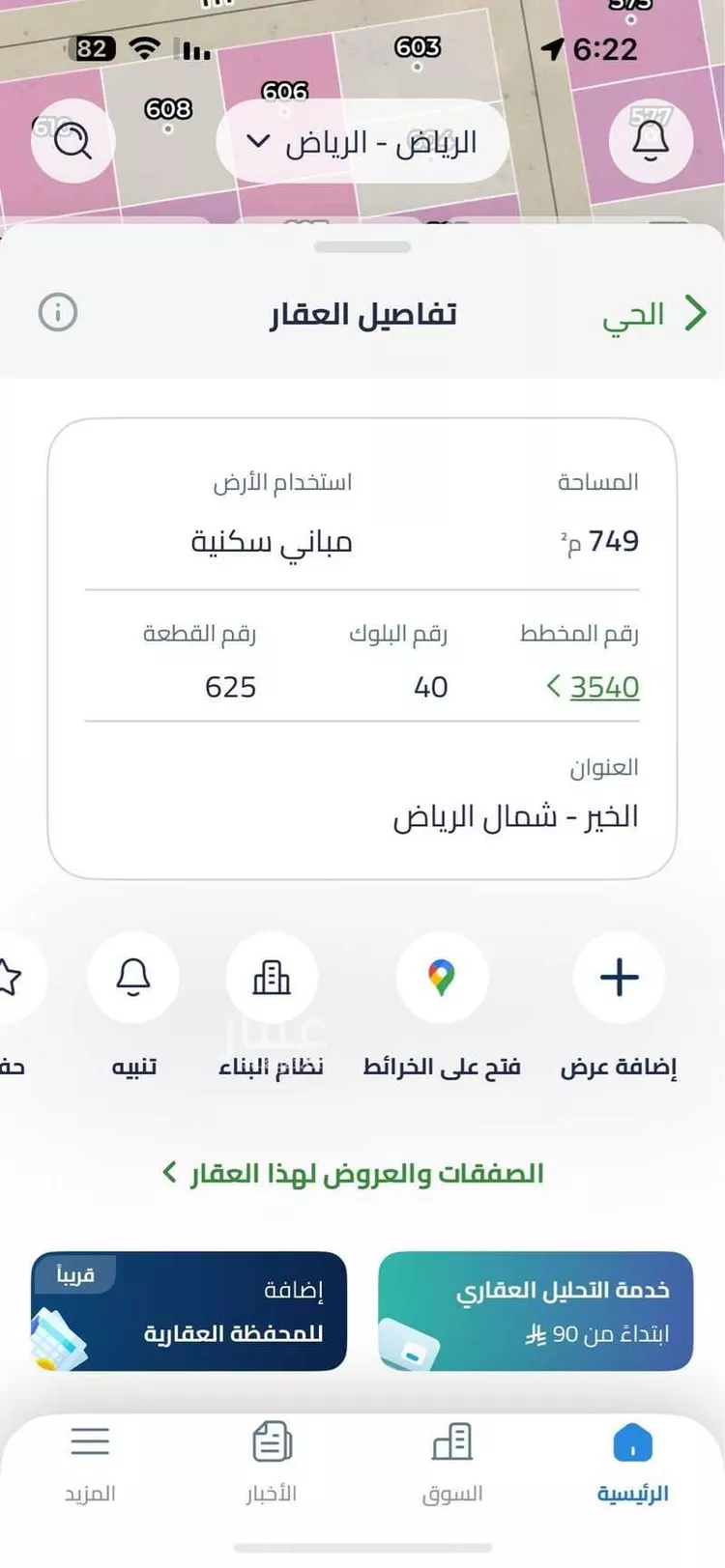Open خدمة التحليل العقاري service card
Screen dimensions: 725x1568
coord(536,1310)
